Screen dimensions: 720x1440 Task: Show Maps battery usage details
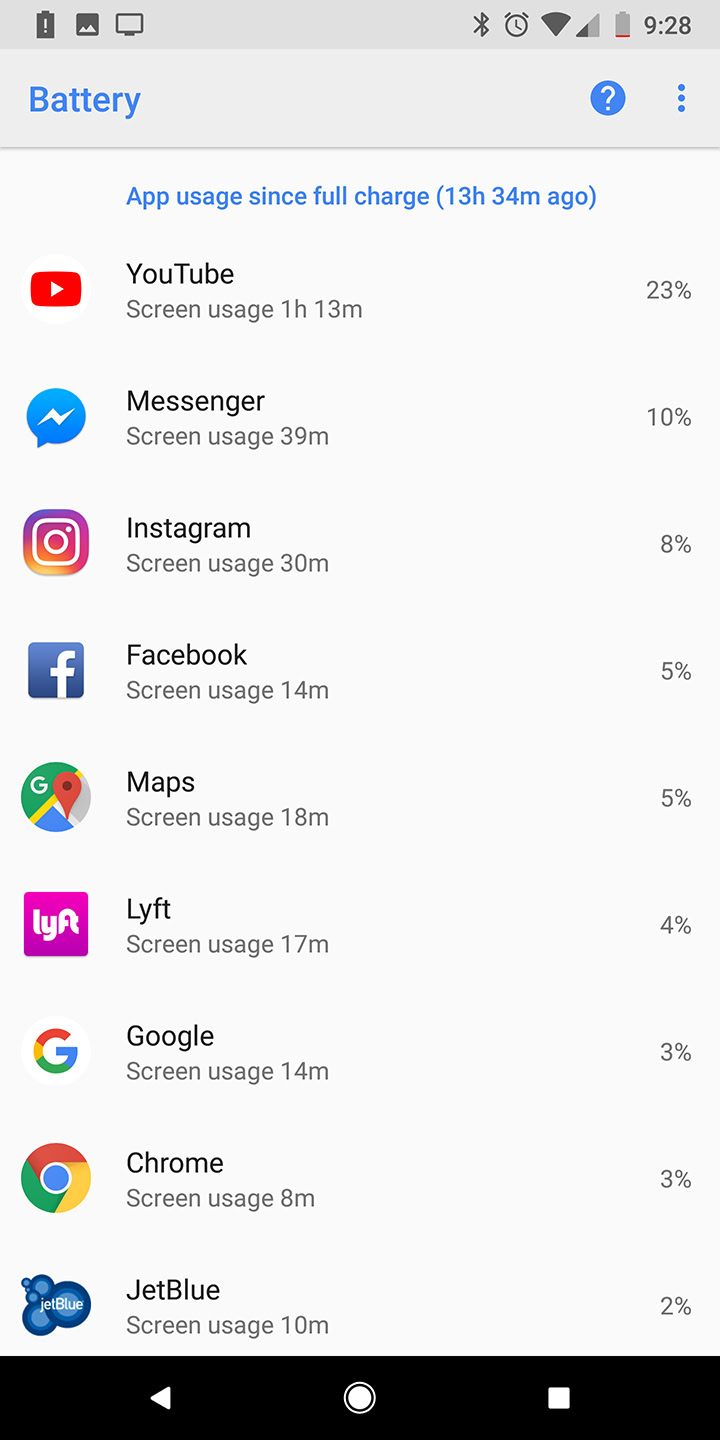tap(360, 798)
